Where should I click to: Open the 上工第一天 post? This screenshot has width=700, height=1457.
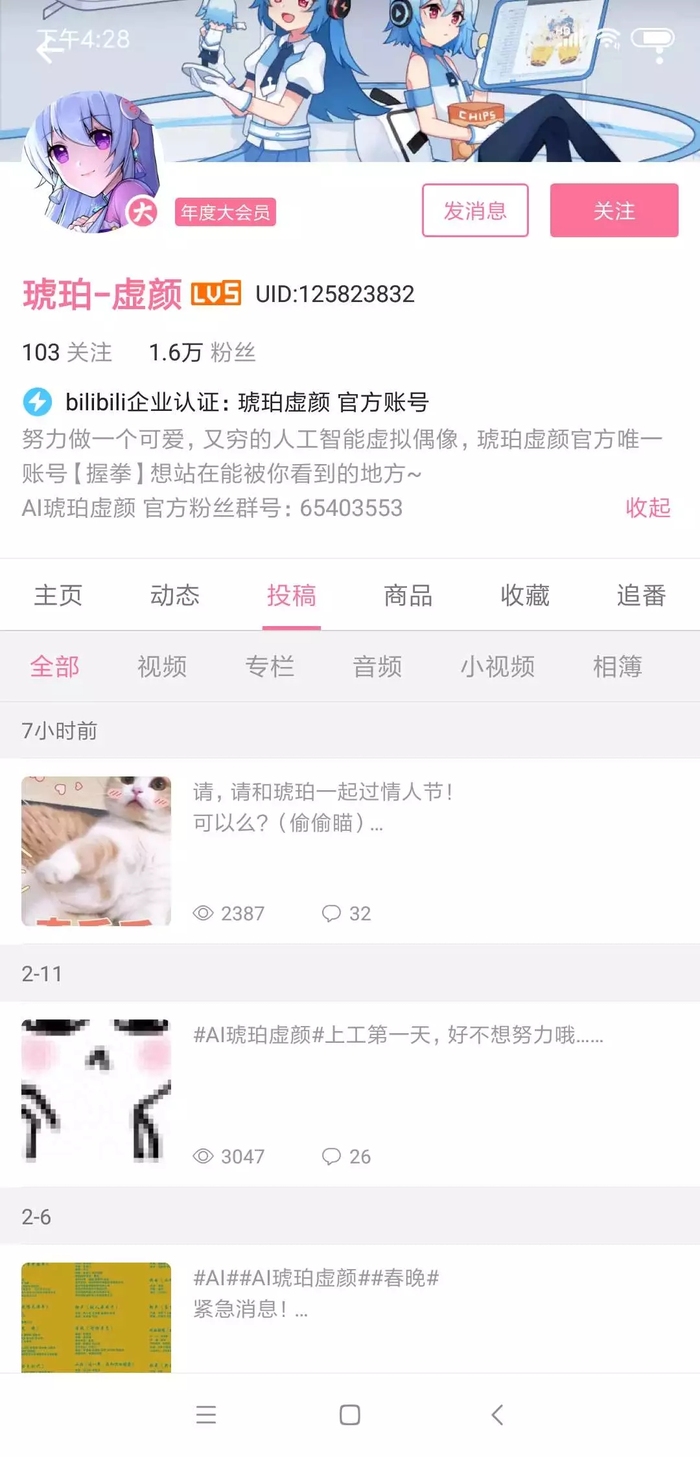[350, 1094]
